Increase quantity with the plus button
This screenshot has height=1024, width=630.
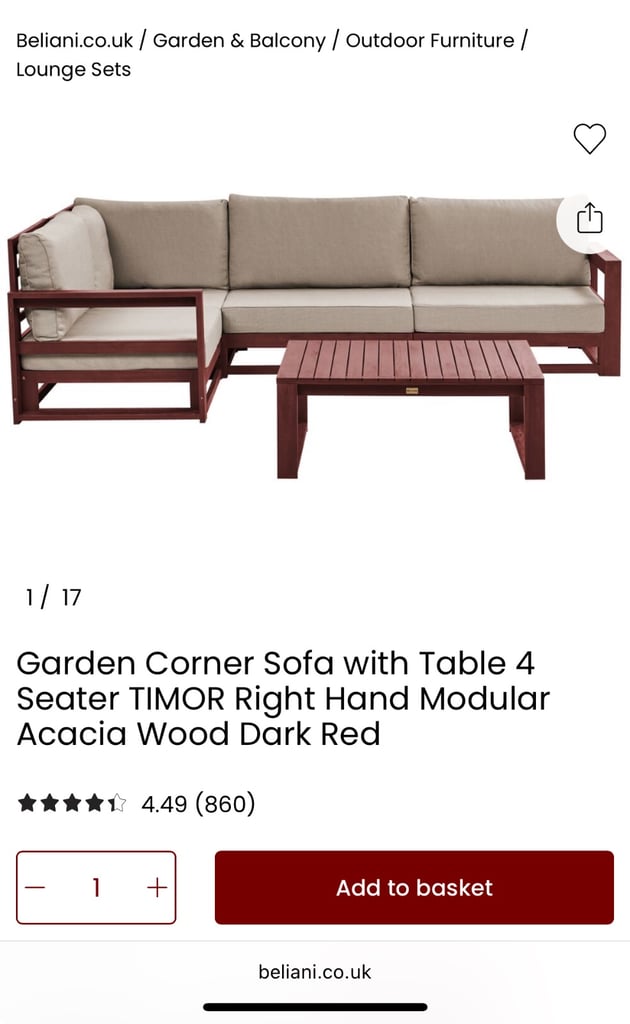tap(157, 887)
